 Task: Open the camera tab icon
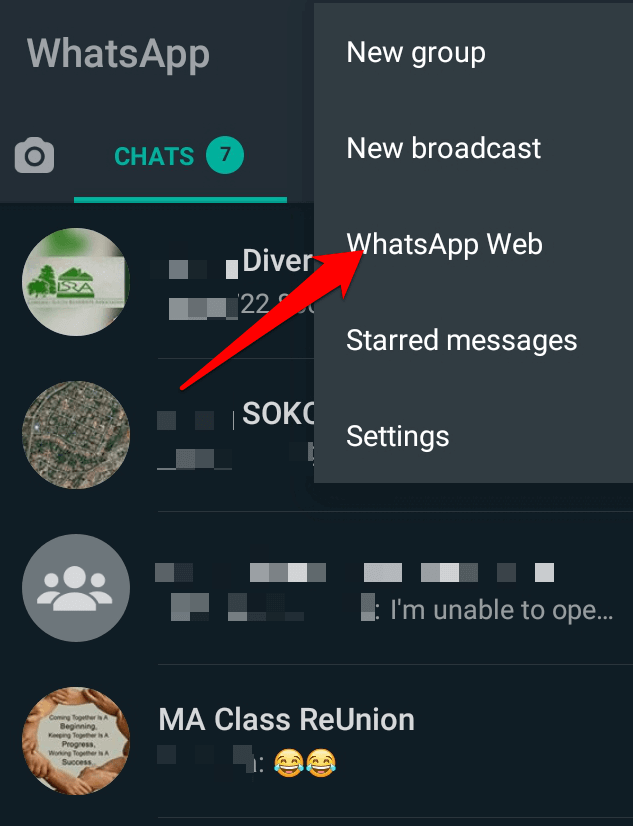click(34, 156)
